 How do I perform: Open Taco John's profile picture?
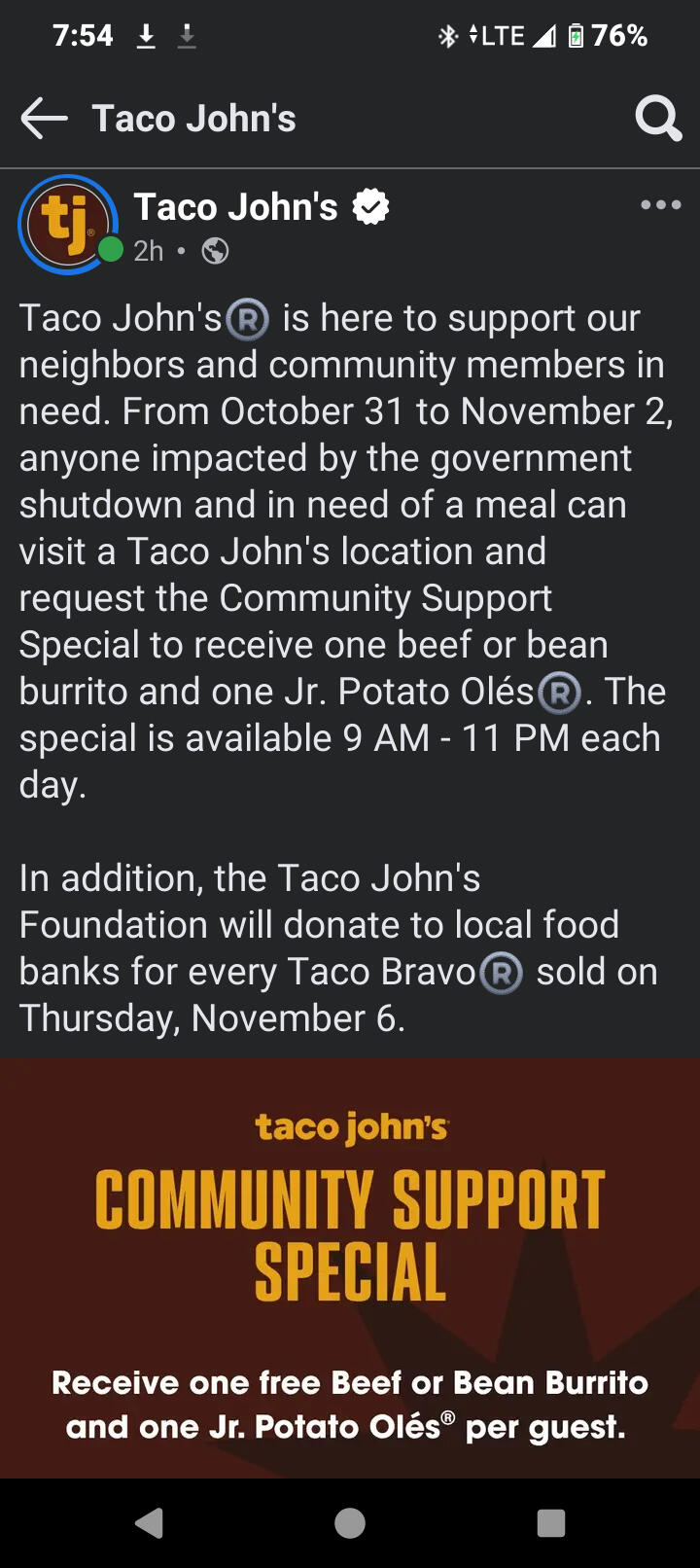point(68,224)
